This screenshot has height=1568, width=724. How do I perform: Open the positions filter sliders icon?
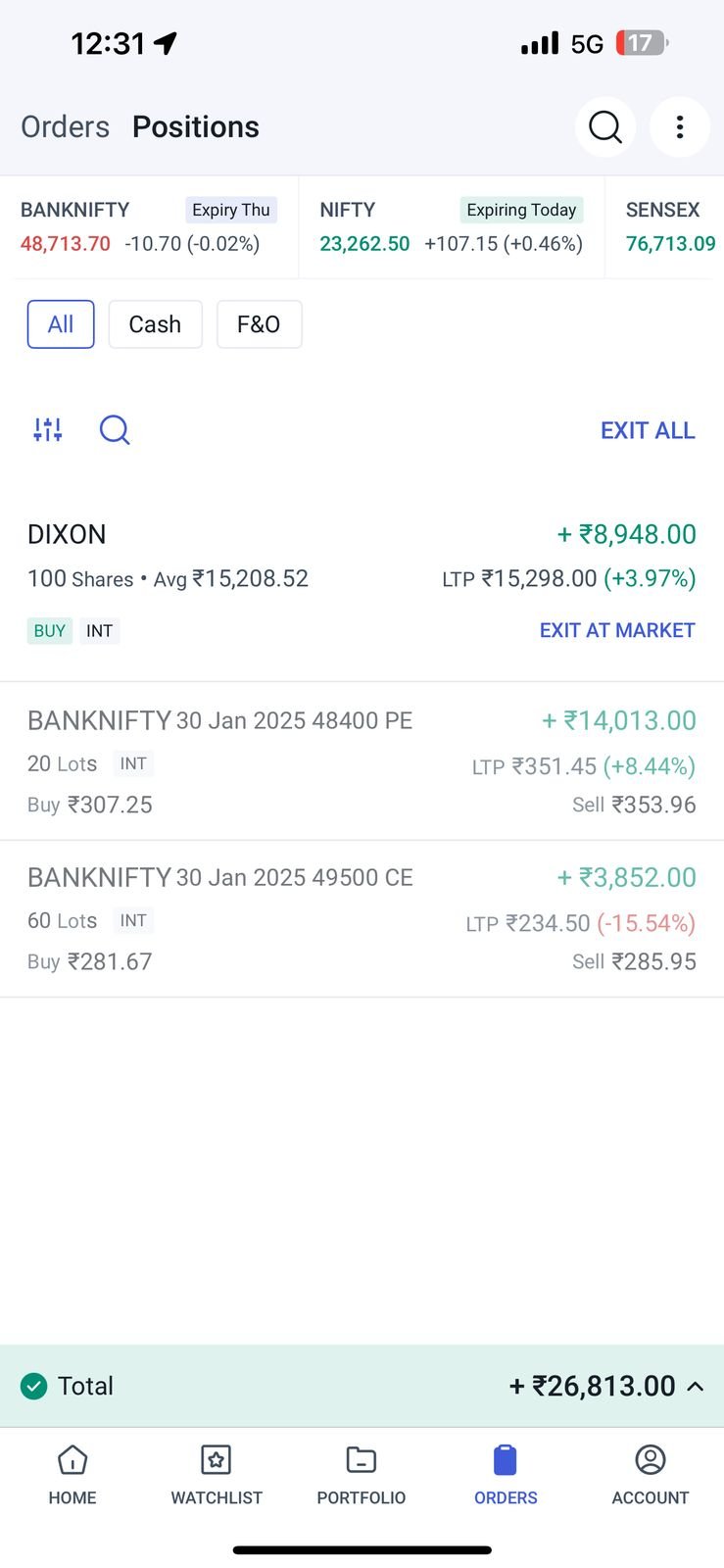point(48,429)
